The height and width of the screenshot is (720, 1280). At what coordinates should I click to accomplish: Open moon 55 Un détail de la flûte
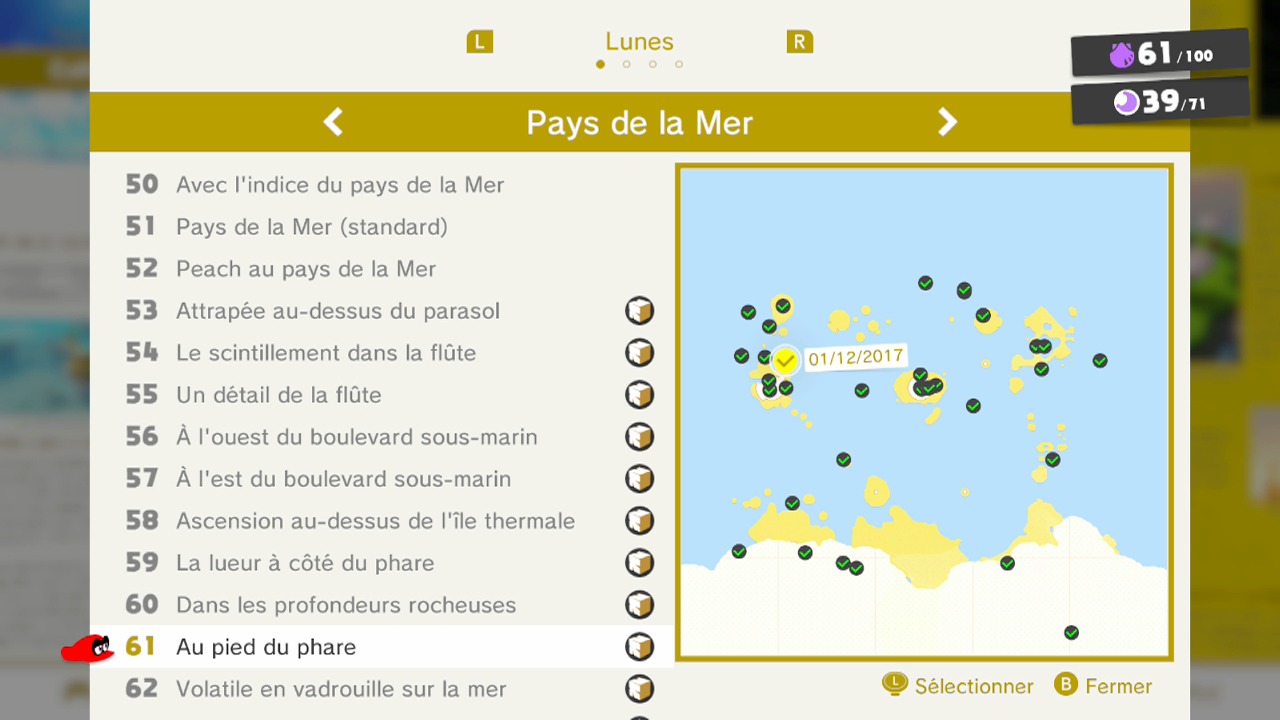(x=279, y=395)
